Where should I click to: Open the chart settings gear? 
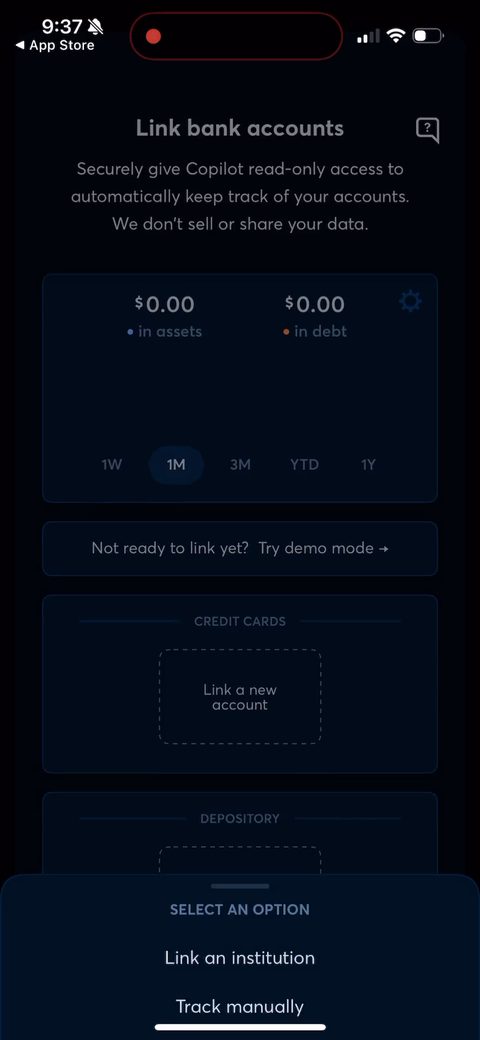[410, 302]
